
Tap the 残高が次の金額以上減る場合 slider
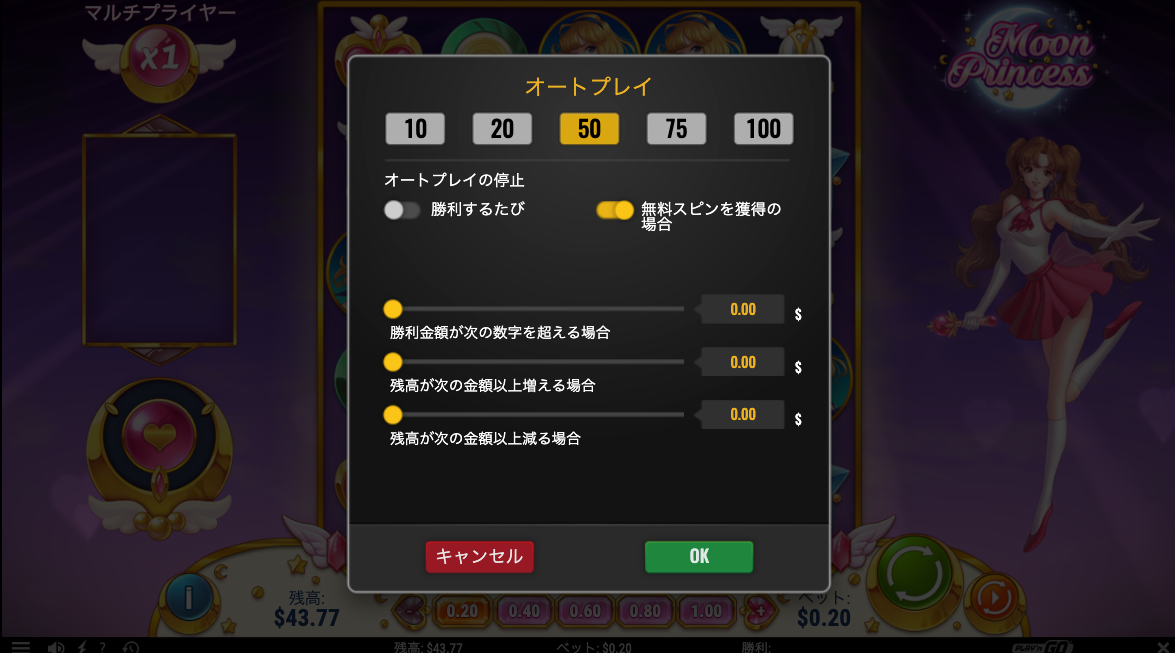[x=393, y=414]
